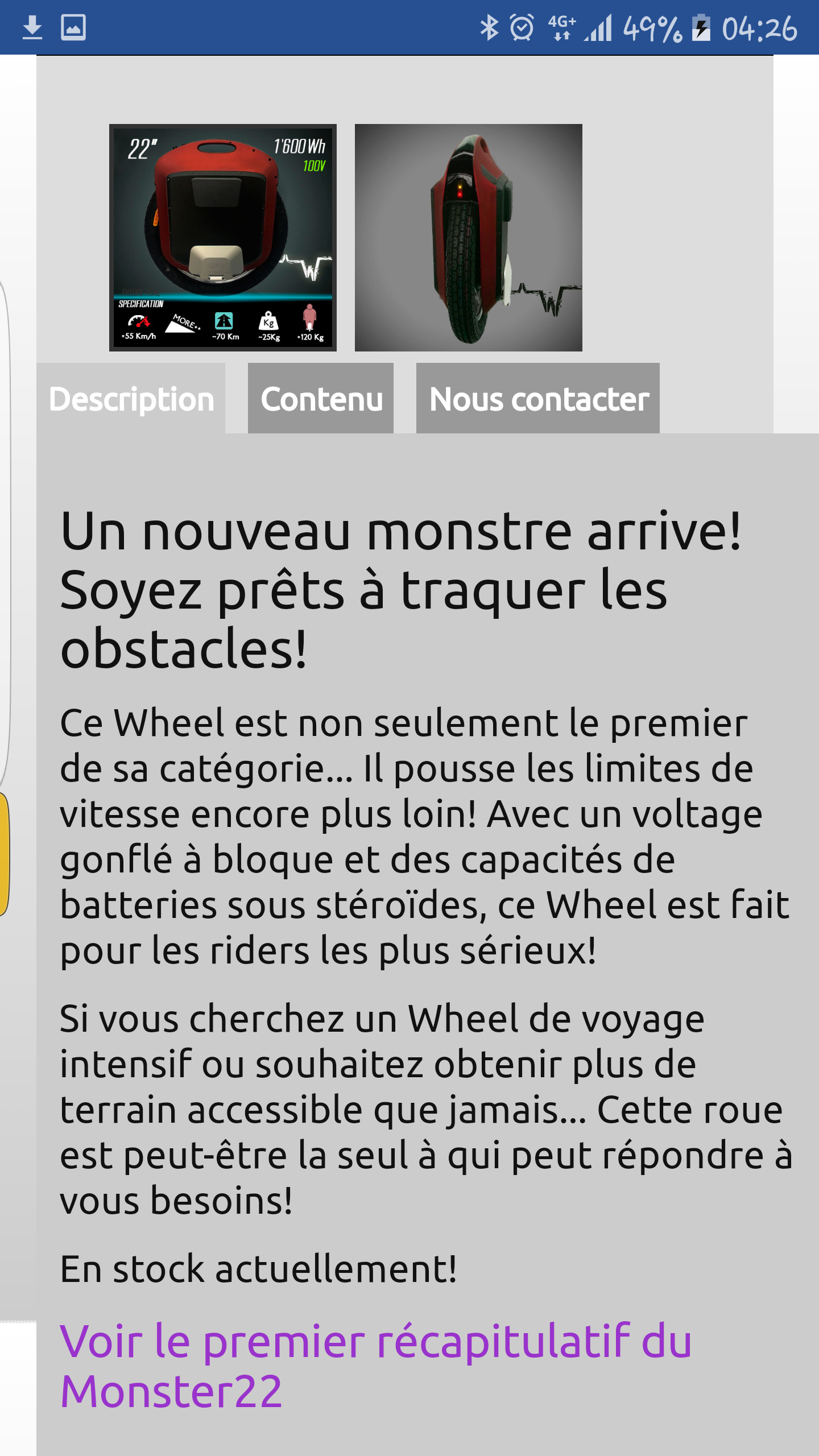The image size is (819, 1456).
Task: Select the Description tab
Action: [x=131, y=398]
